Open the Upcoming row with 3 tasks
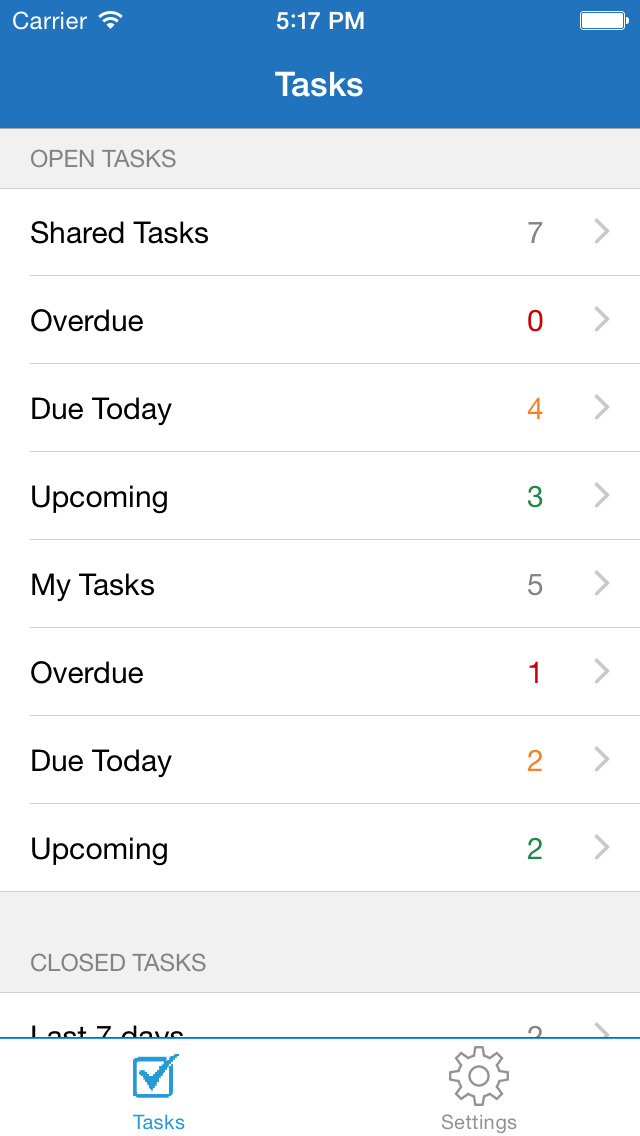640x1136 pixels. click(320, 497)
